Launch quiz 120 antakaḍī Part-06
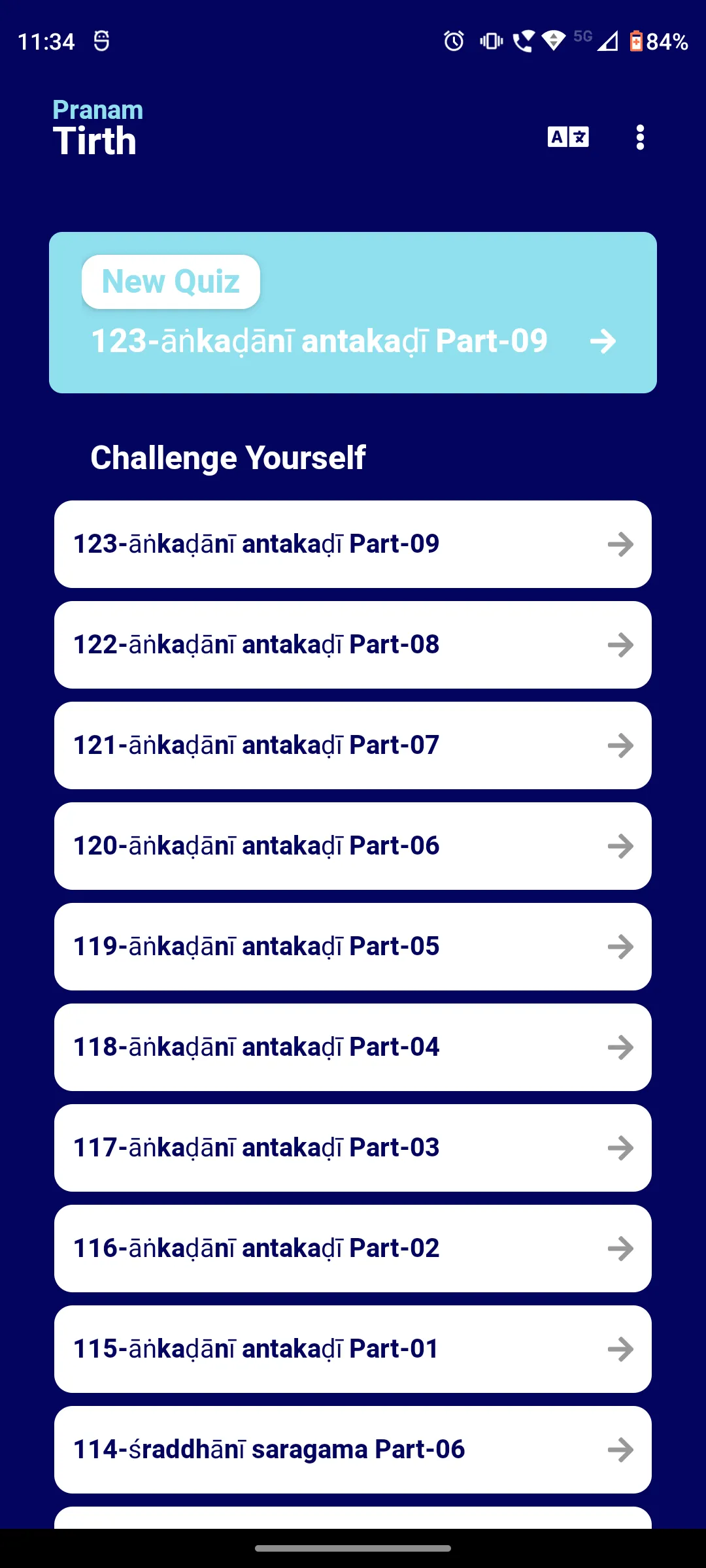The image size is (706, 1568). [353, 846]
